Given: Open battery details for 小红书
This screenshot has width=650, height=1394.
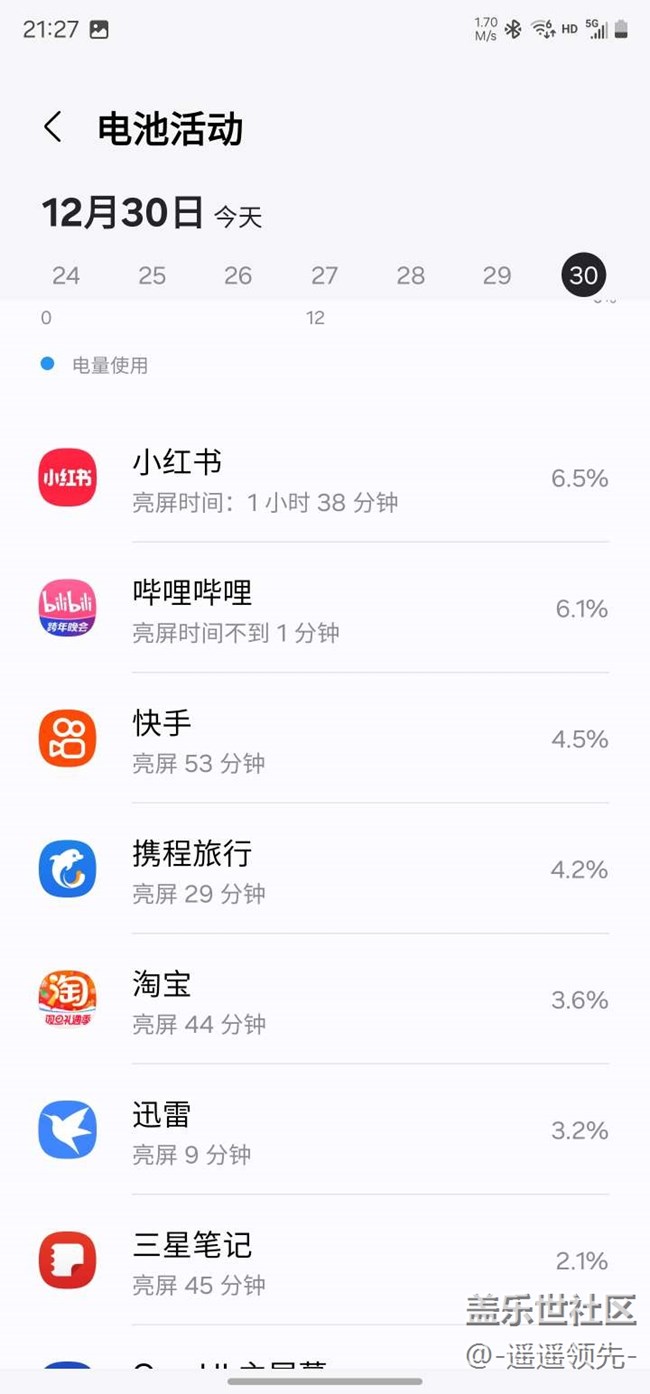Looking at the screenshot, I should point(325,478).
